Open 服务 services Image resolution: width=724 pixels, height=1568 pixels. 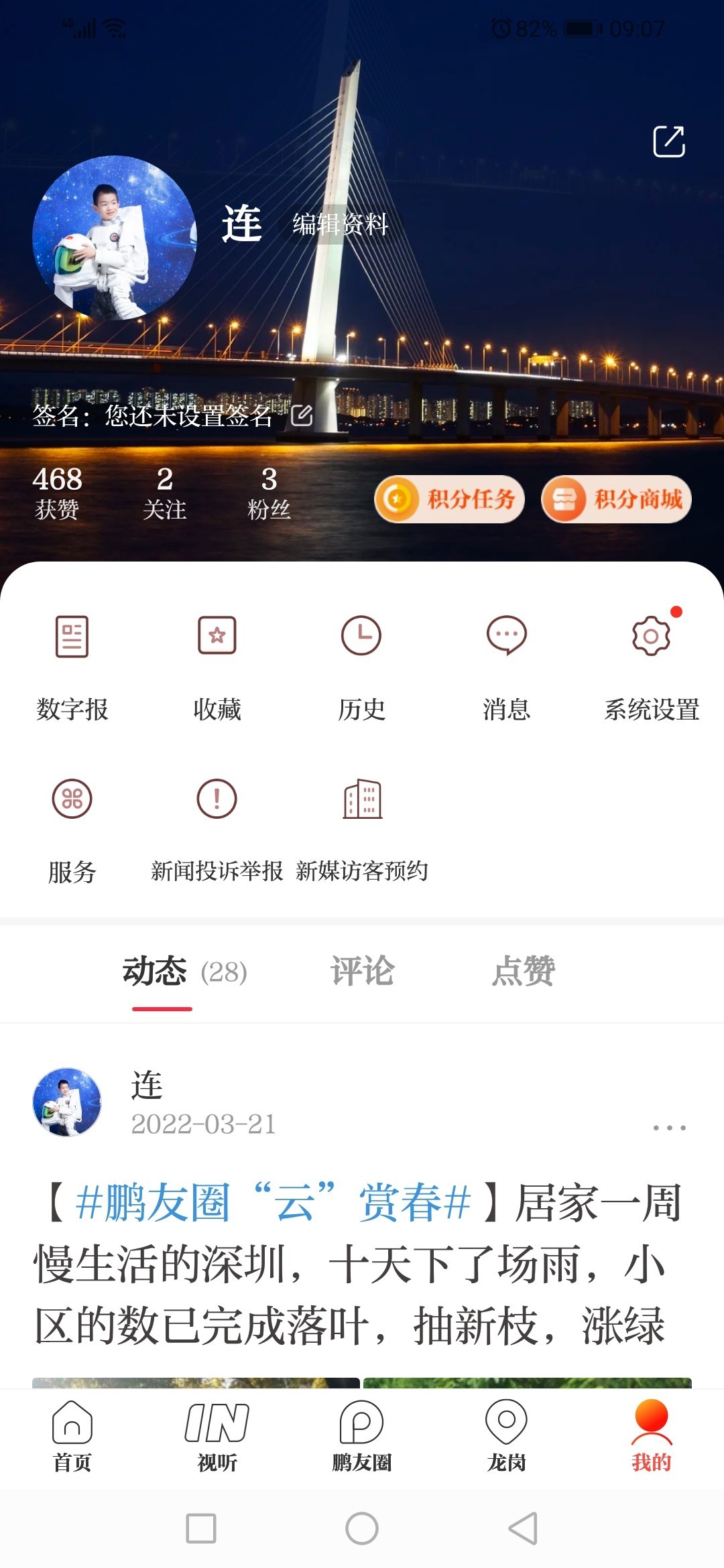pyautogui.click(x=72, y=828)
